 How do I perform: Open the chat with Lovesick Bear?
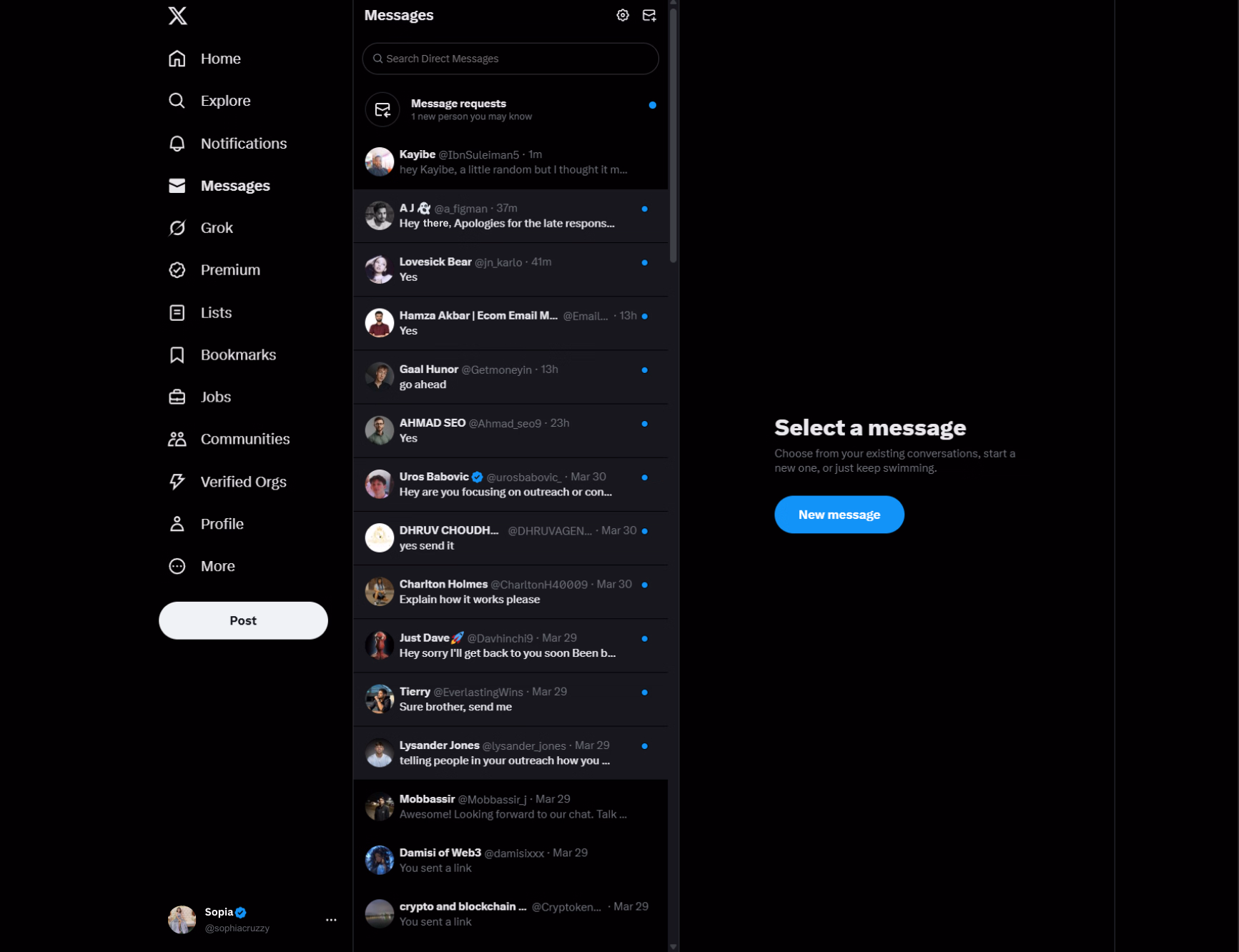point(510,269)
